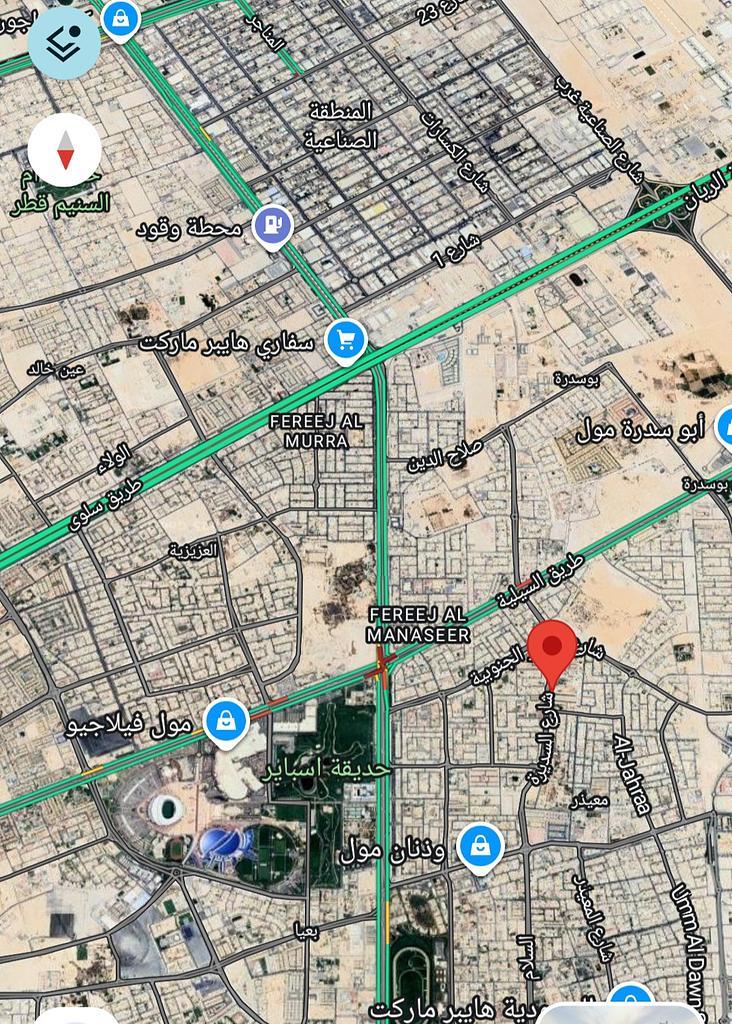Image resolution: width=732 pixels, height=1024 pixels.
Task: Open the map layers button
Action: (64, 43)
